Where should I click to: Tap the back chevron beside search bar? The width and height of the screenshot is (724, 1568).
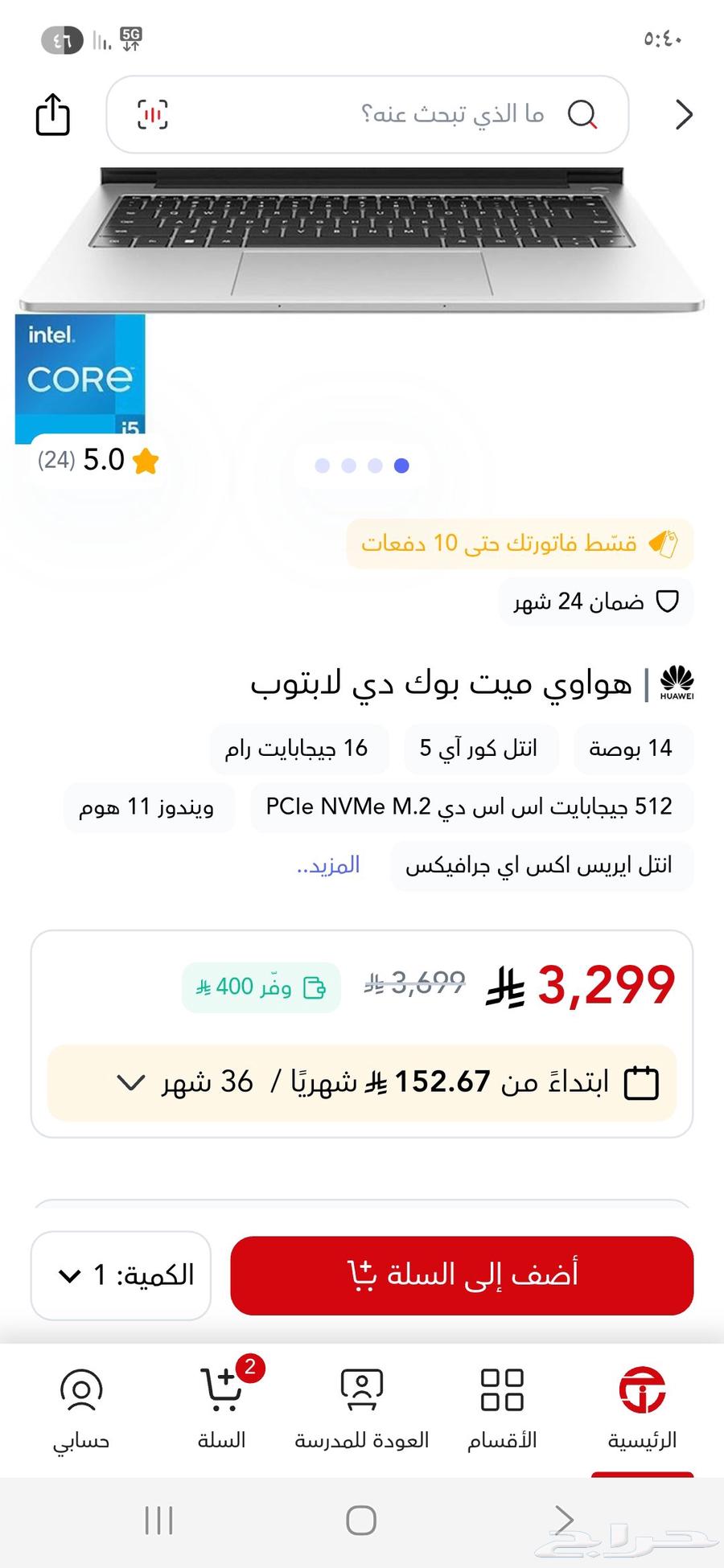683,115
